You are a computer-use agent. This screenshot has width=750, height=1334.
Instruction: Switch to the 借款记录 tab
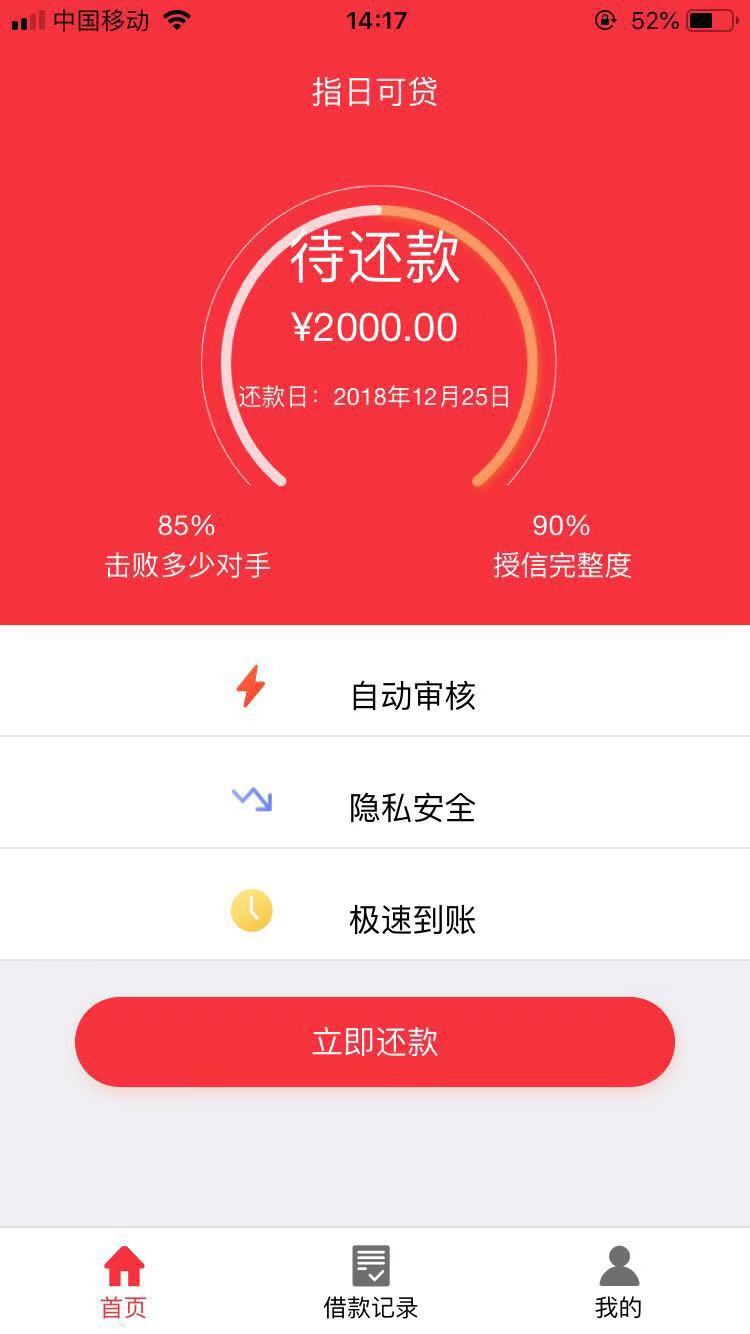tap(371, 1282)
